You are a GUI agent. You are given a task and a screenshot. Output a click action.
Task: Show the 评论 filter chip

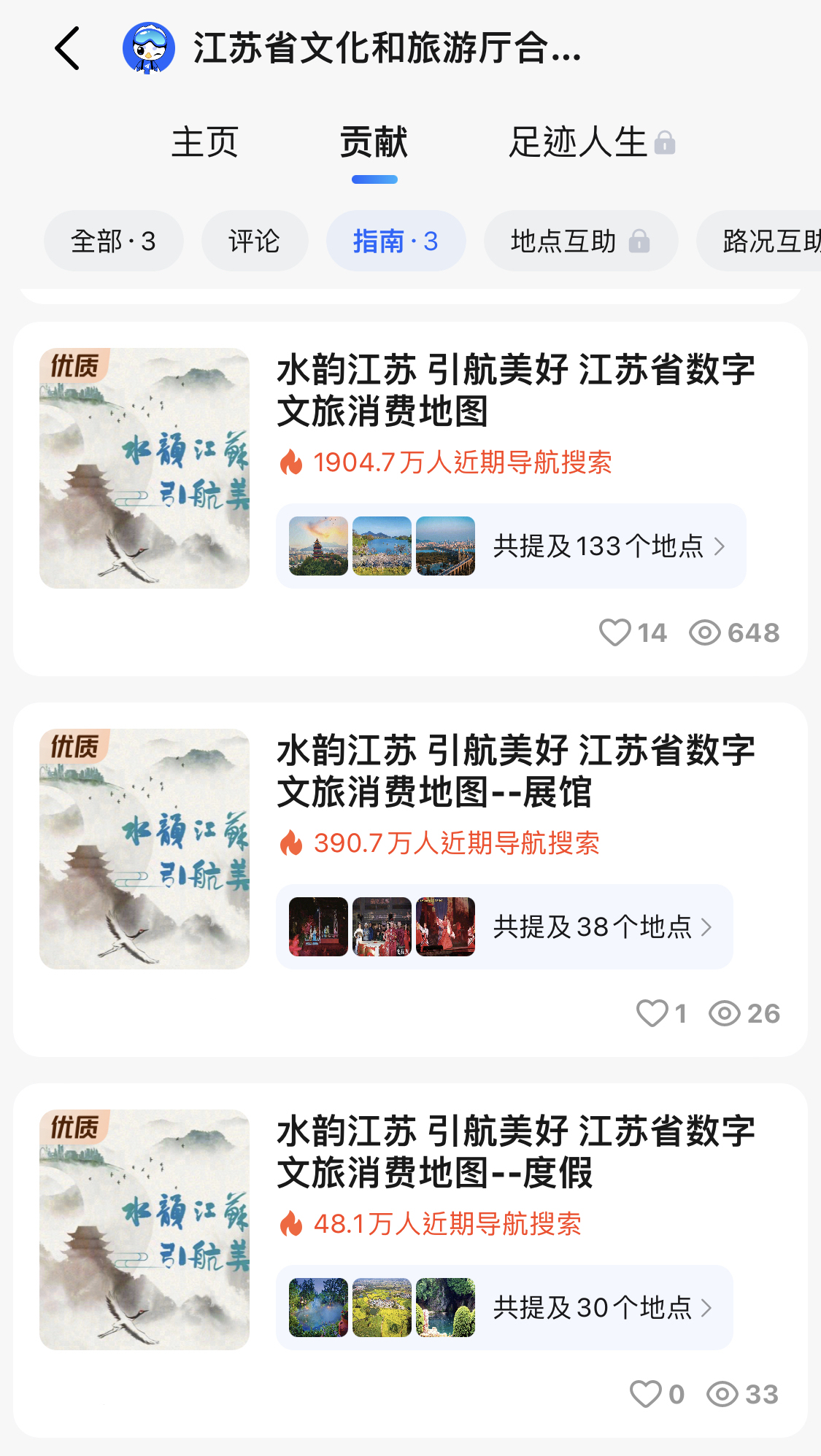coord(254,241)
